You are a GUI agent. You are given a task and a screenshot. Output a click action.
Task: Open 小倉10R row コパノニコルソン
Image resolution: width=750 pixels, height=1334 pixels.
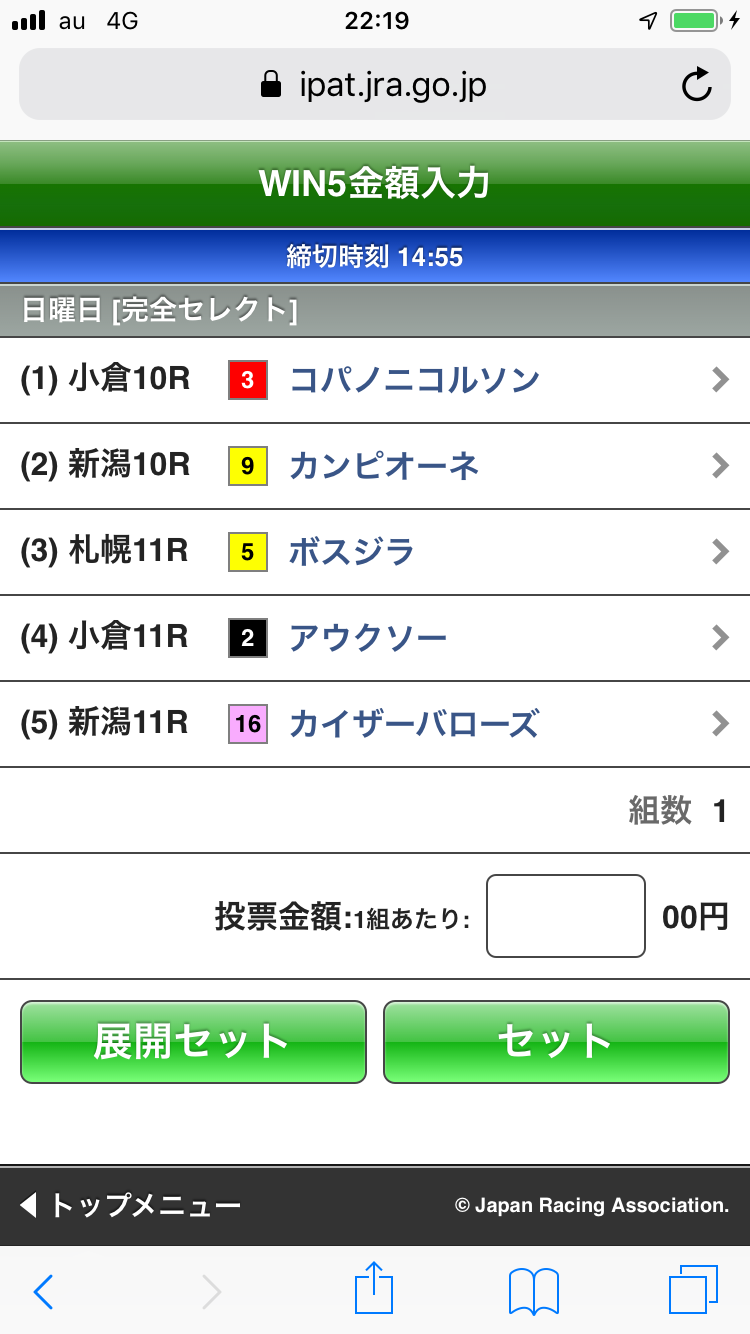(375, 380)
